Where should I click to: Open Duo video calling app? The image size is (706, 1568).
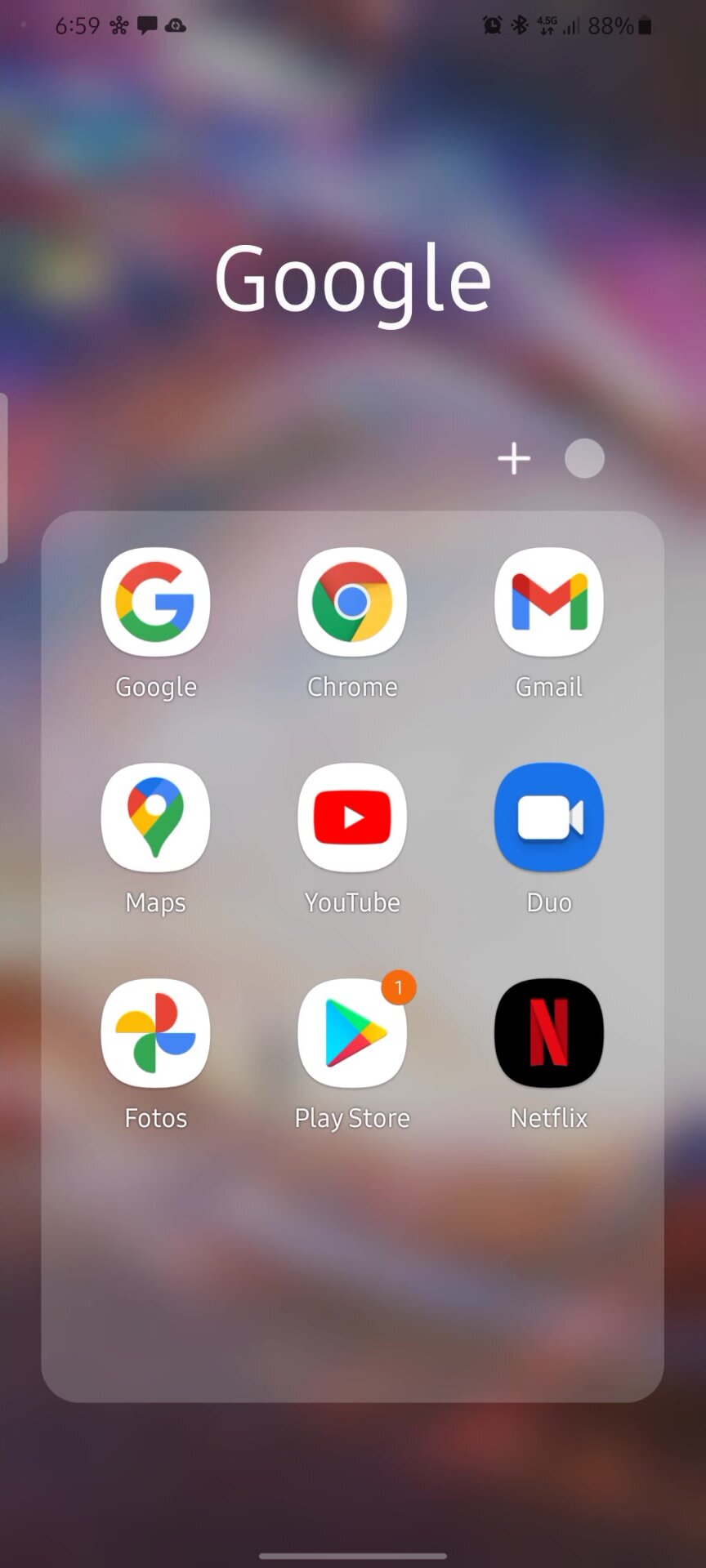click(x=549, y=817)
